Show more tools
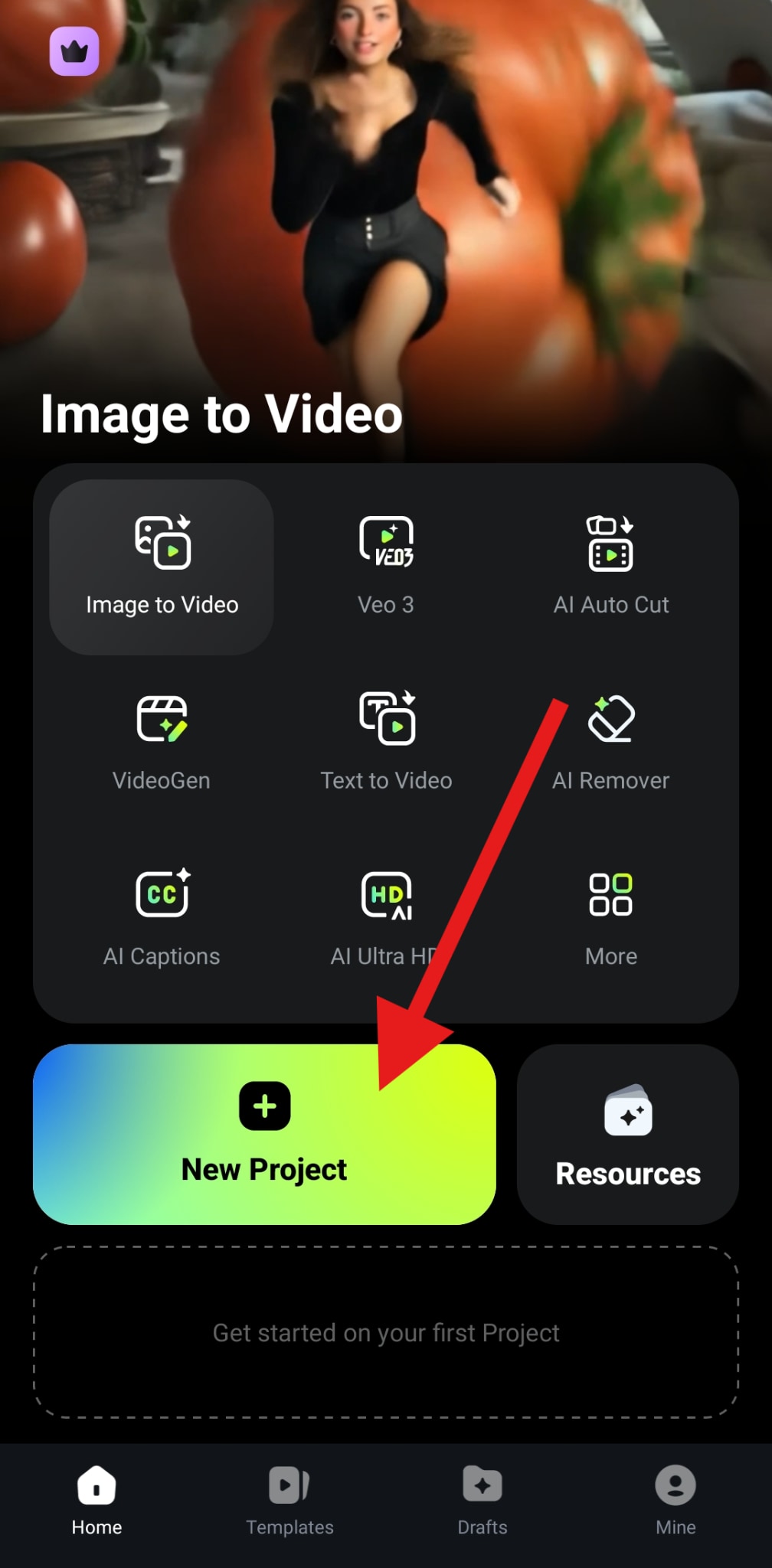Image resolution: width=772 pixels, height=1568 pixels. (610, 917)
